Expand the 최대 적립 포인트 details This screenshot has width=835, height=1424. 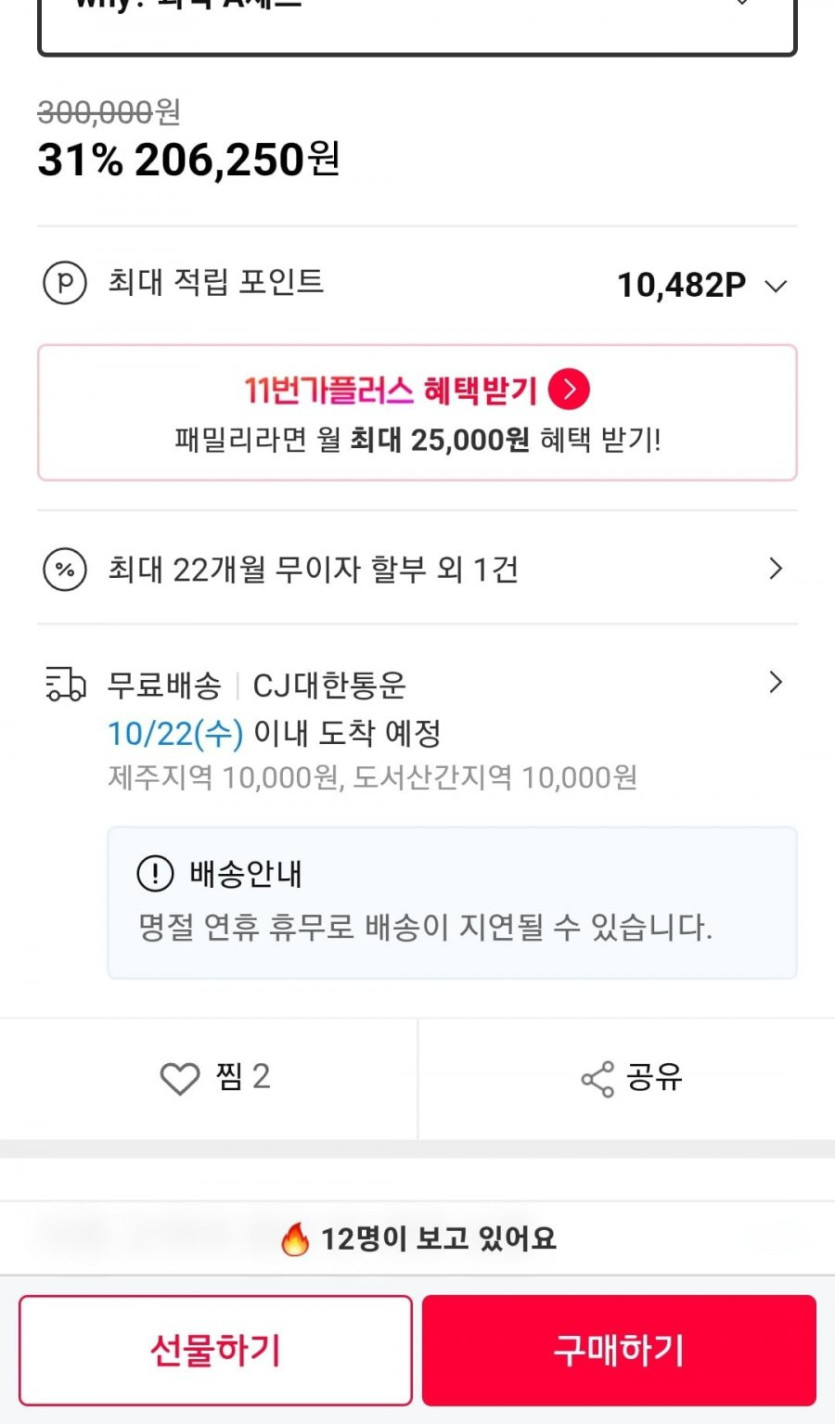[x=775, y=286]
